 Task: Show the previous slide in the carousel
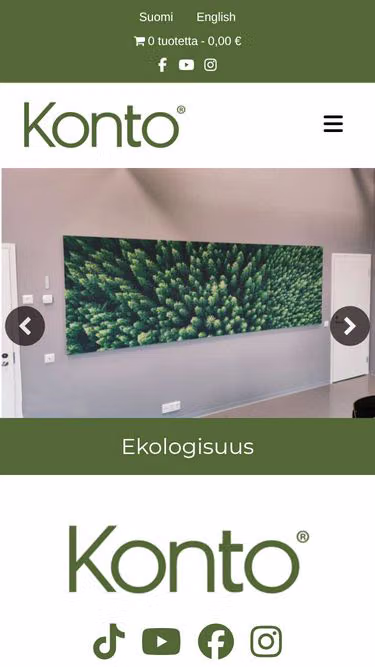(x=25, y=326)
